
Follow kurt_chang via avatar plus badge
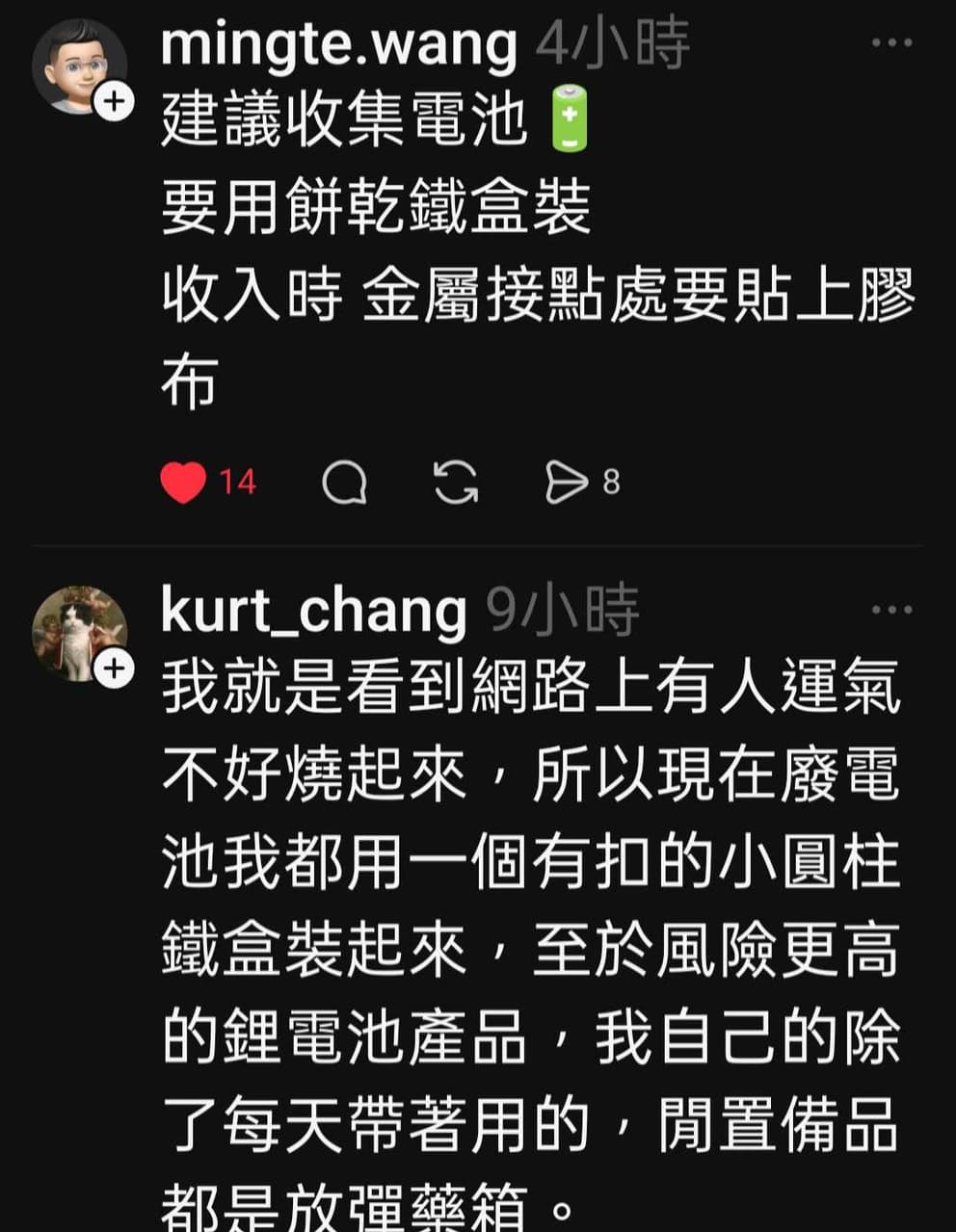(115, 668)
